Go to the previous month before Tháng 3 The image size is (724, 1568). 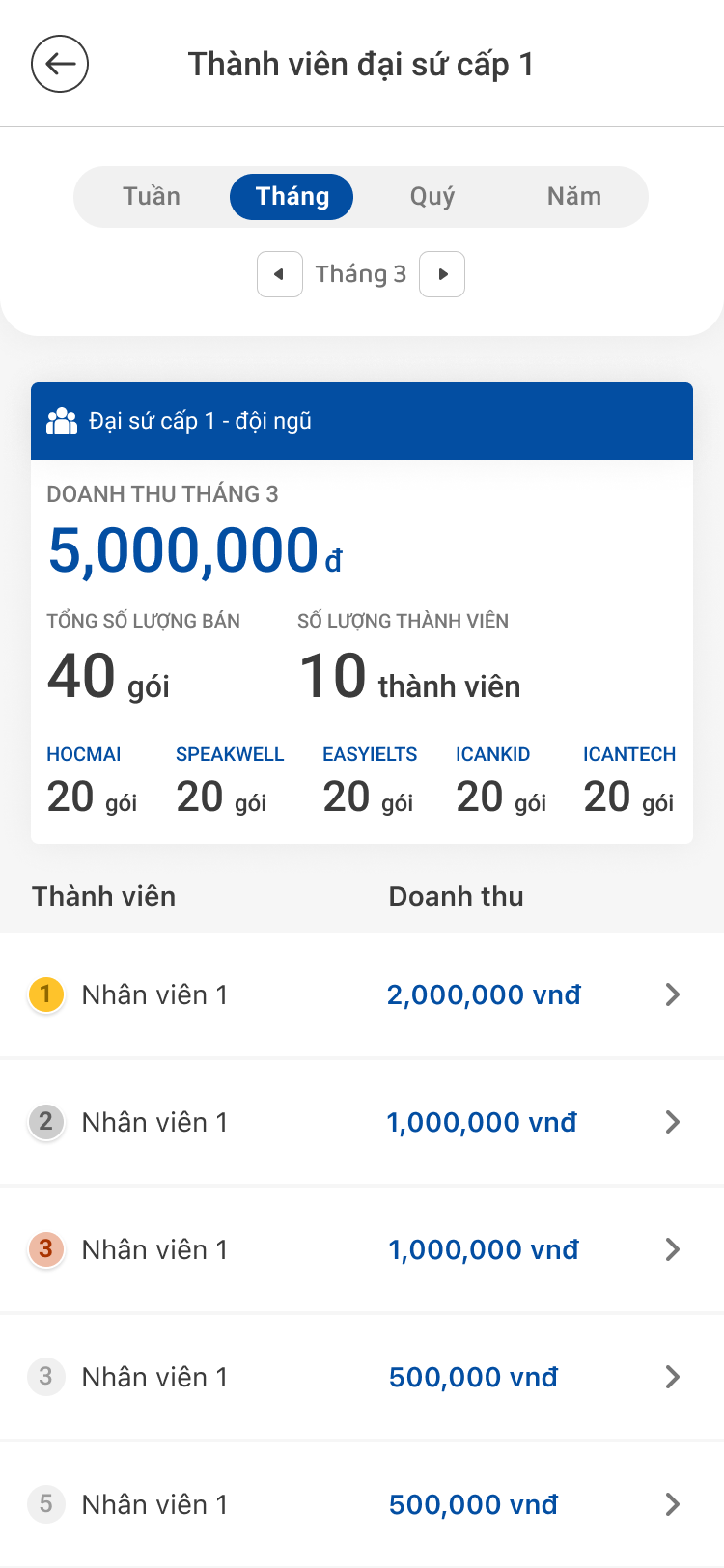(280, 274)
